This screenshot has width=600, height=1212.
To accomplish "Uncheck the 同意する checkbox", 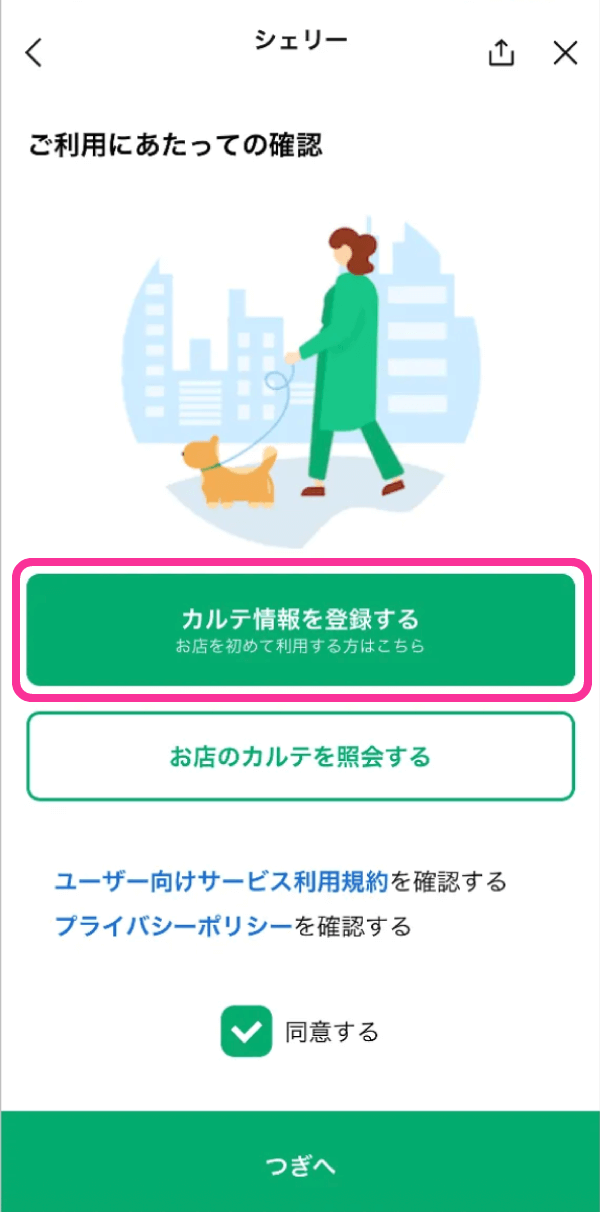I will [x=246, y=1031].
